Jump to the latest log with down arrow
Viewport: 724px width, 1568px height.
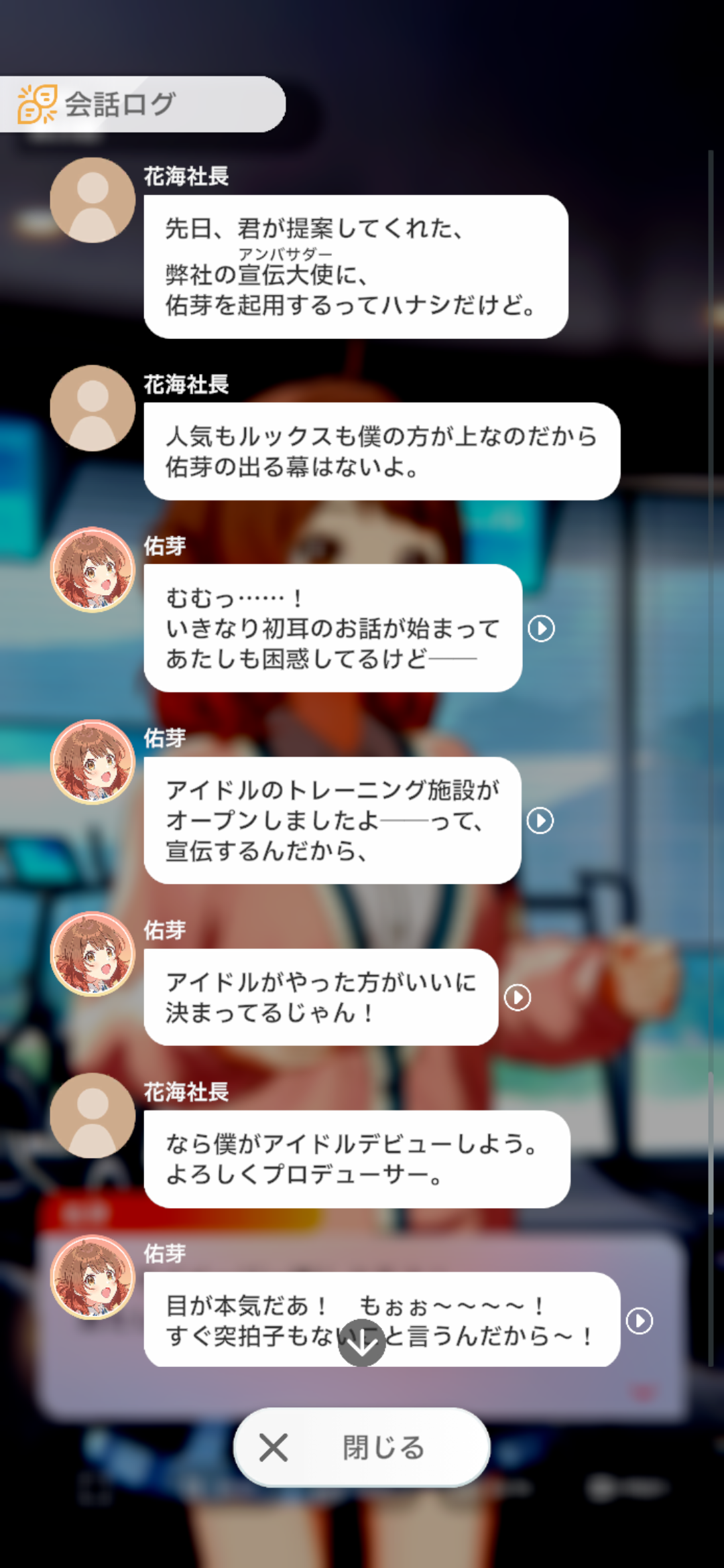pos(361,1342)
